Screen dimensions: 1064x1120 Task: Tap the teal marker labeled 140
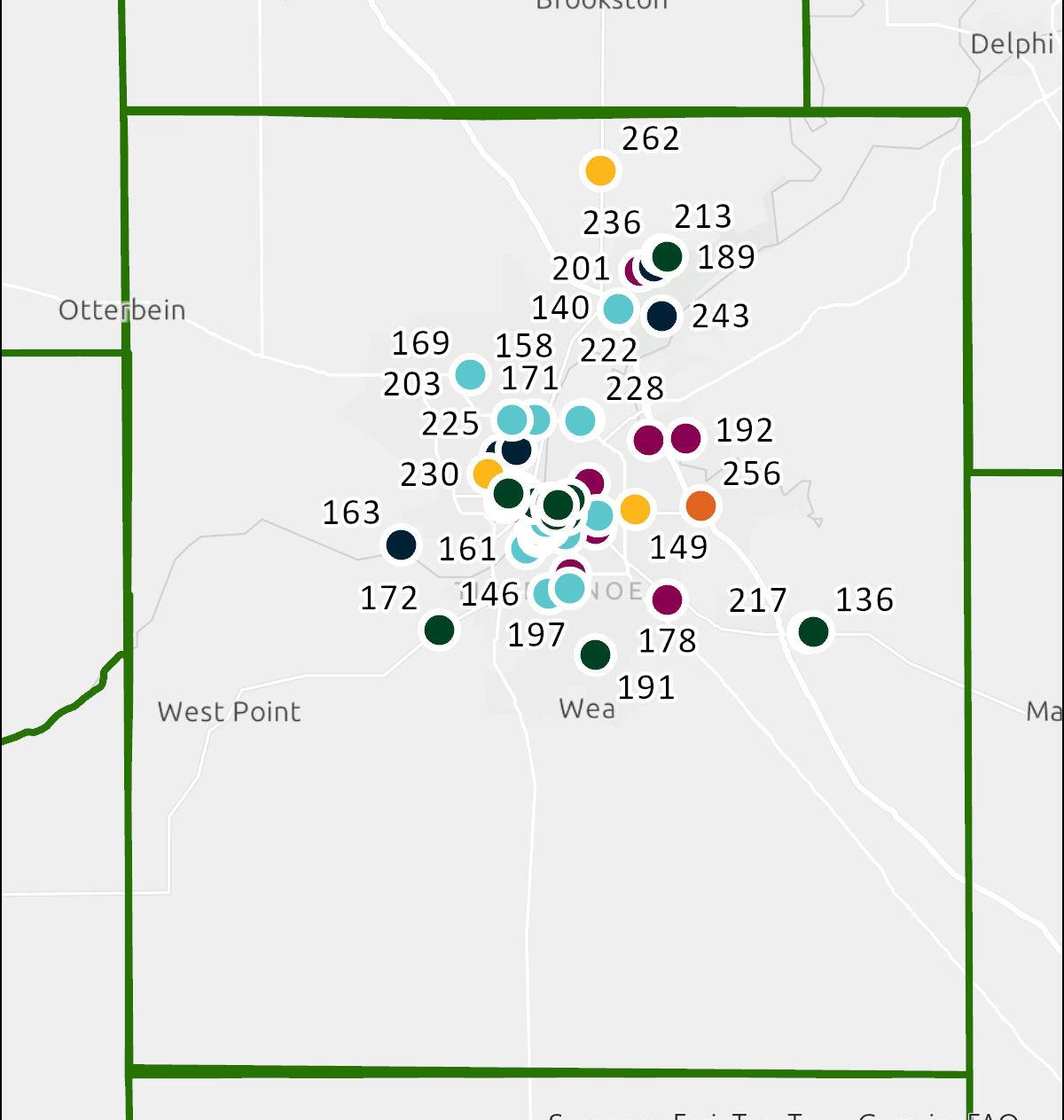[618, 309]
